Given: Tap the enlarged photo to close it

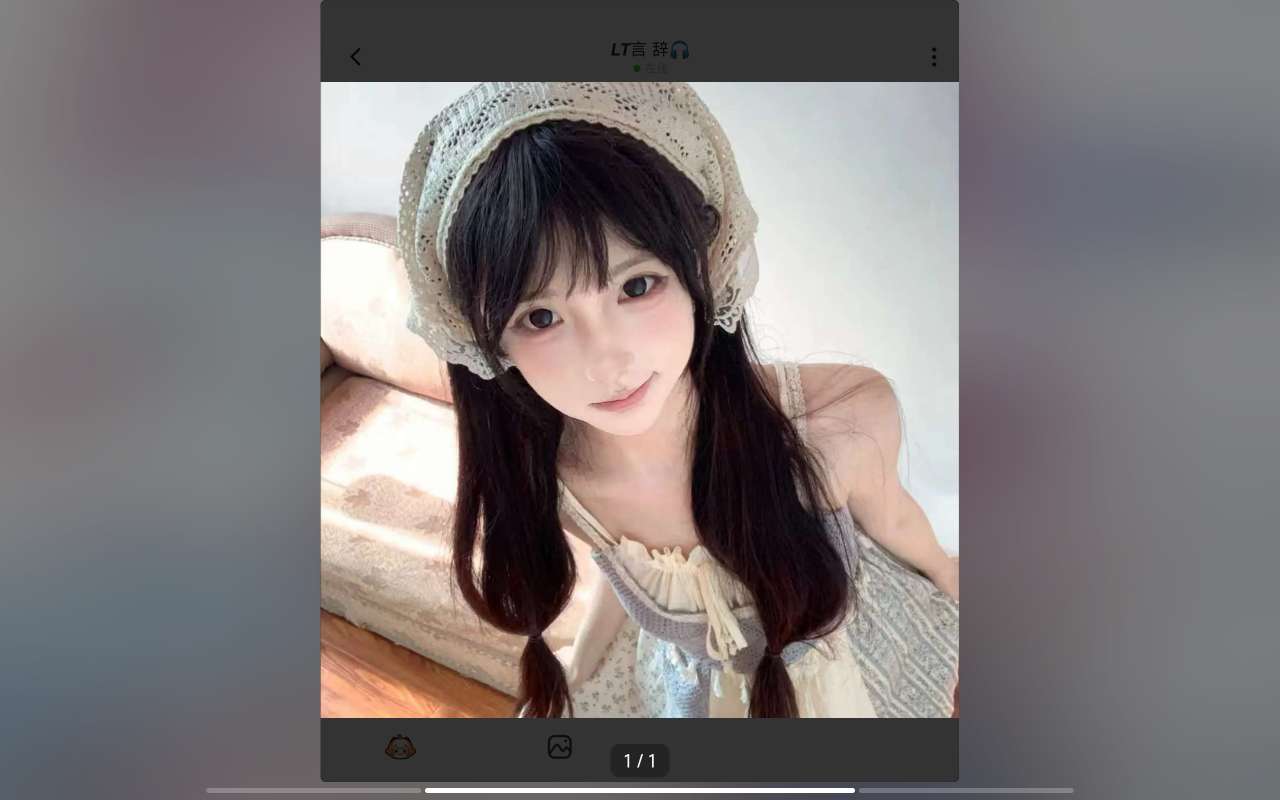Looking at the screenshot, I should coord(639,400).
